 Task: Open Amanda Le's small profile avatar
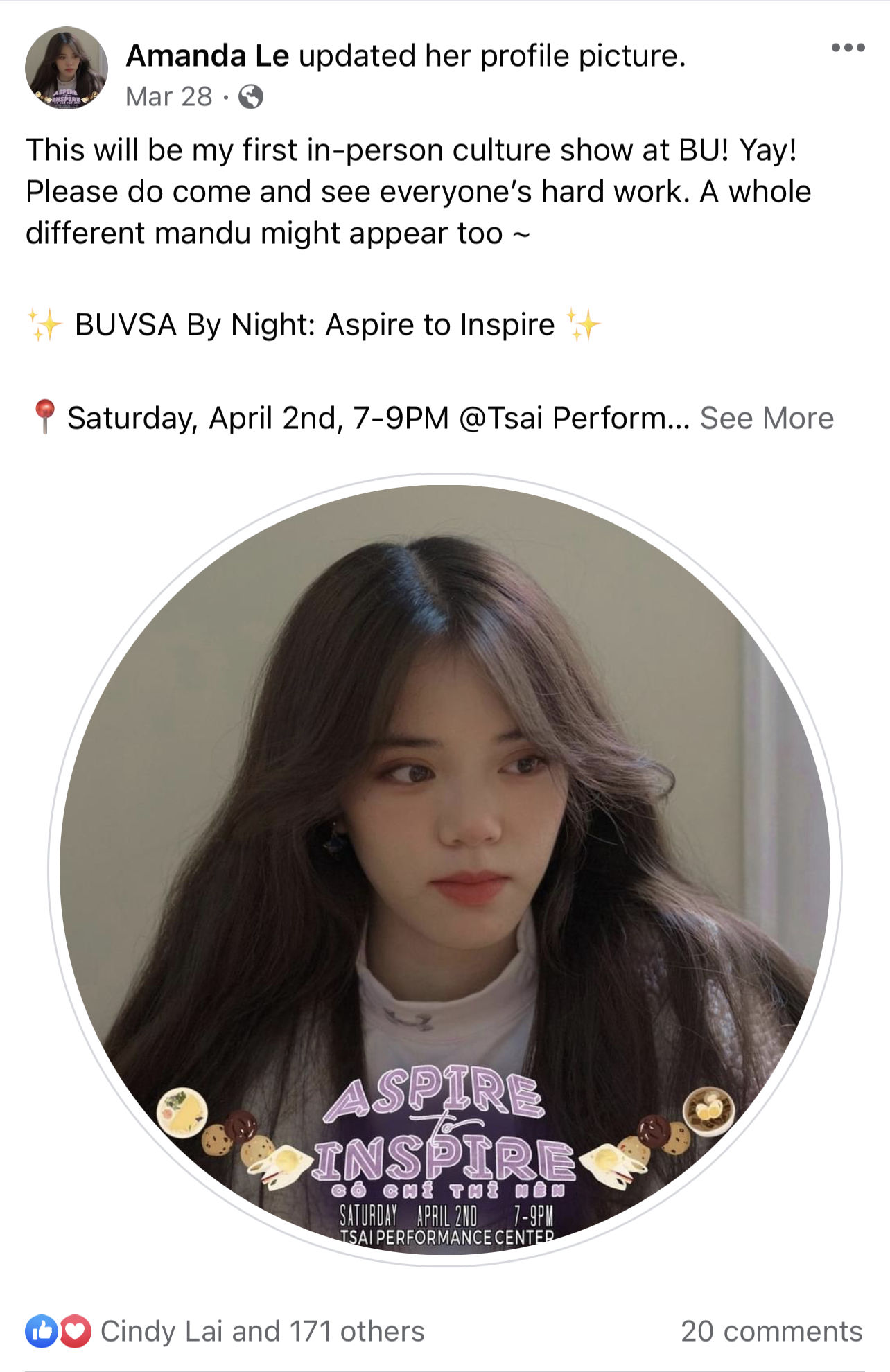[67, 68]
